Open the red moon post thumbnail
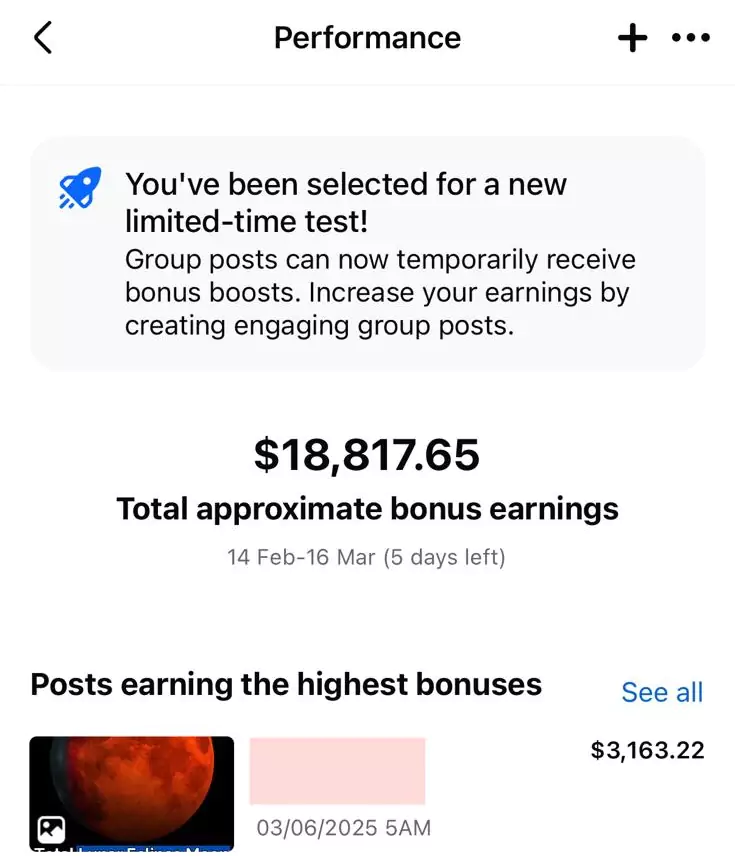This screenshot has height=867, width=735. (x=132, y=793)
